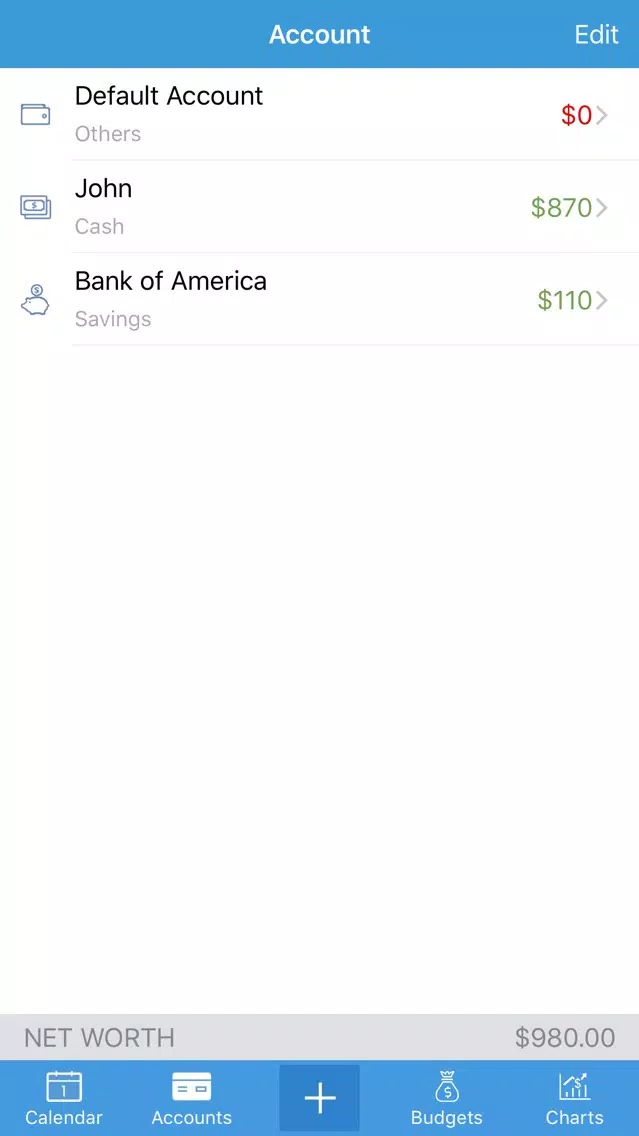Tap Edit in the top bar
The image size is (639, 1136).
[x=596, y=34]
